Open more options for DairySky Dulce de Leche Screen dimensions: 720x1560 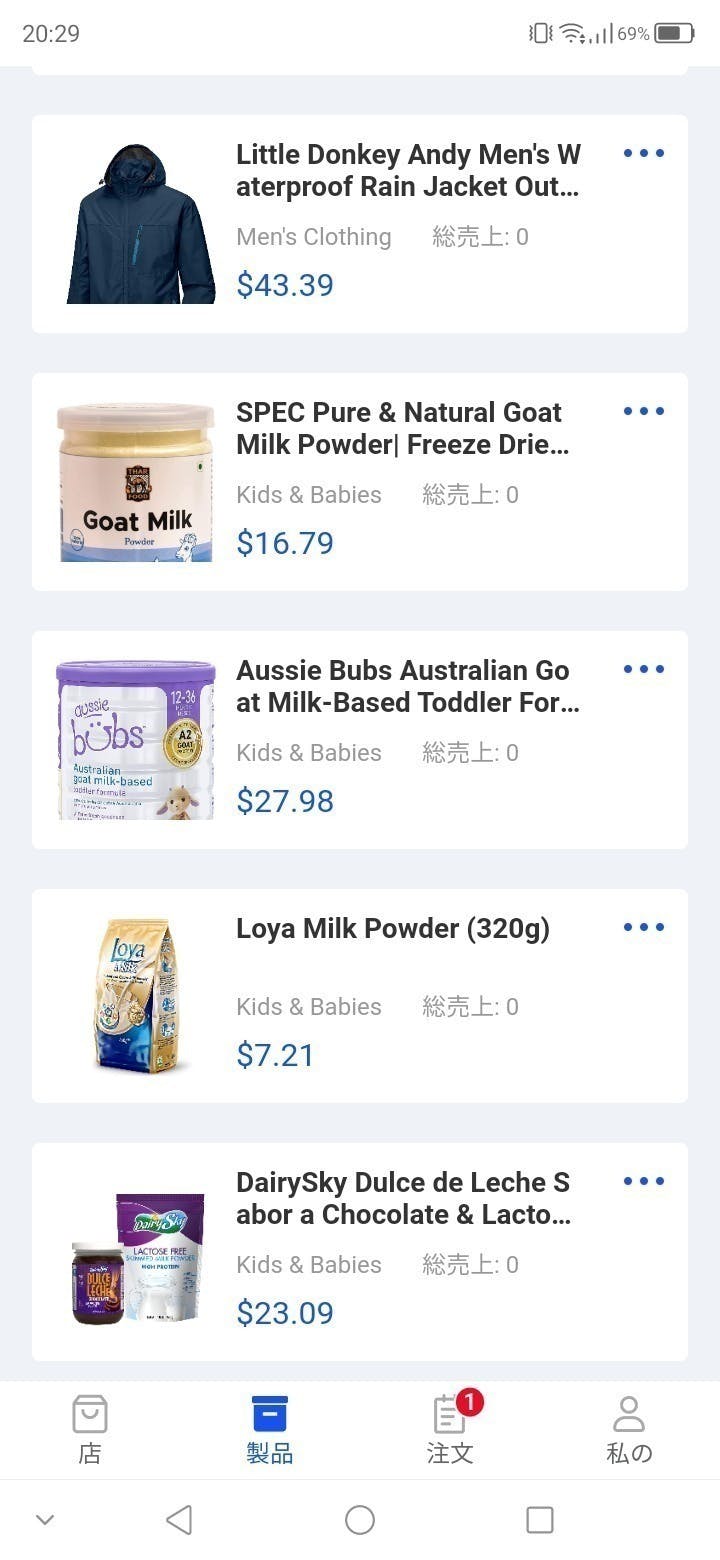(643, 1182)
